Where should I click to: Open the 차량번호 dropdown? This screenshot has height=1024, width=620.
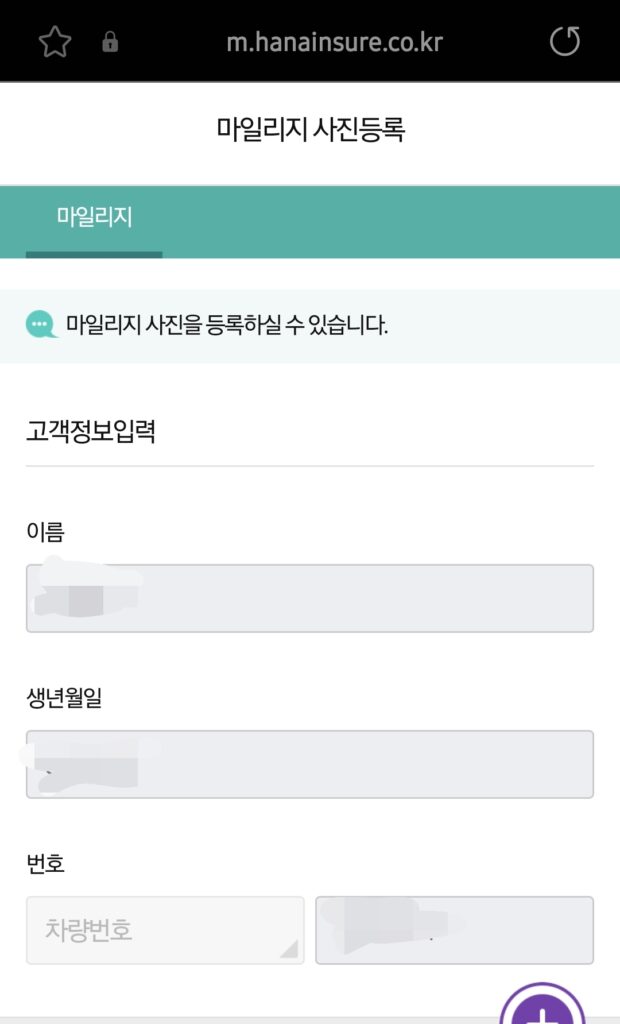165,930
